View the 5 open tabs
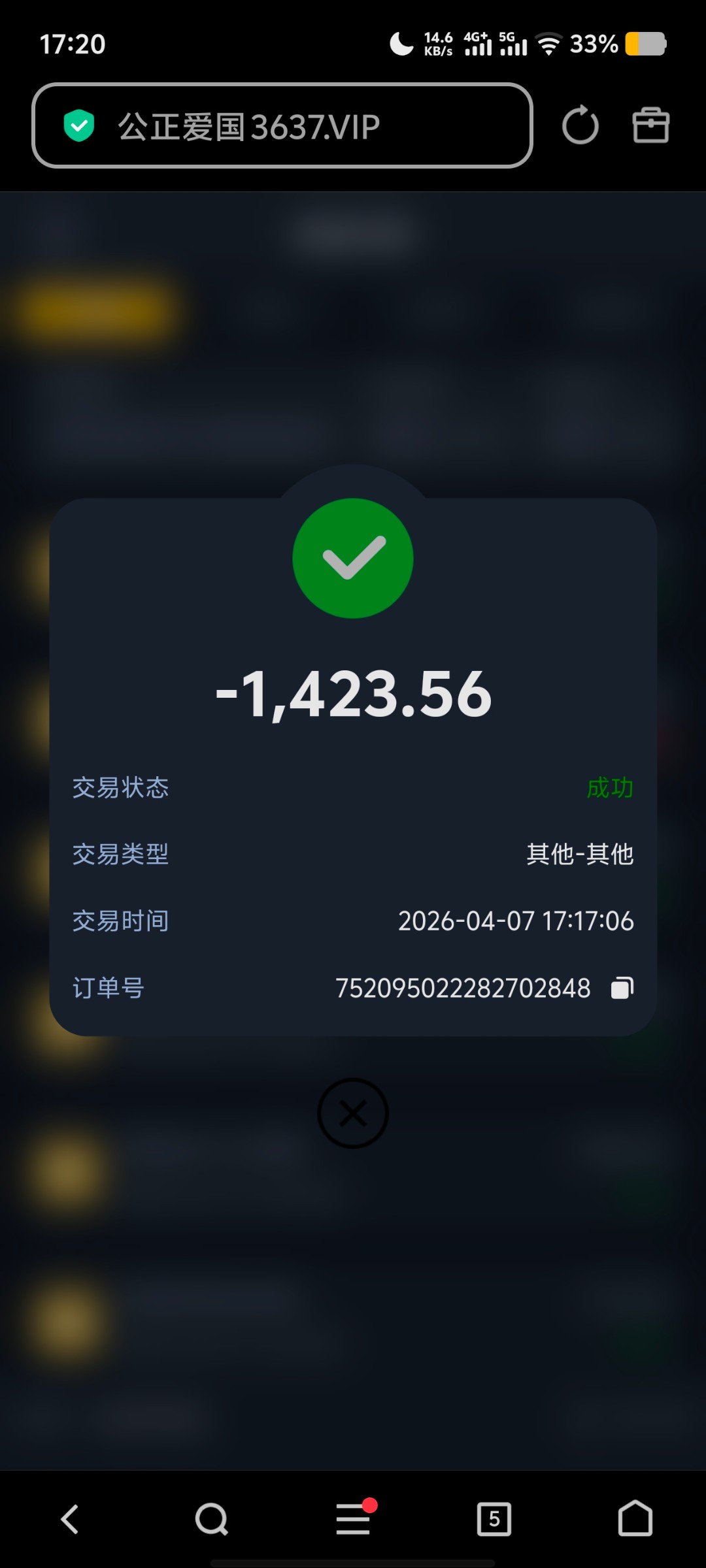706x1568 pixels. tap(494, 1519)
